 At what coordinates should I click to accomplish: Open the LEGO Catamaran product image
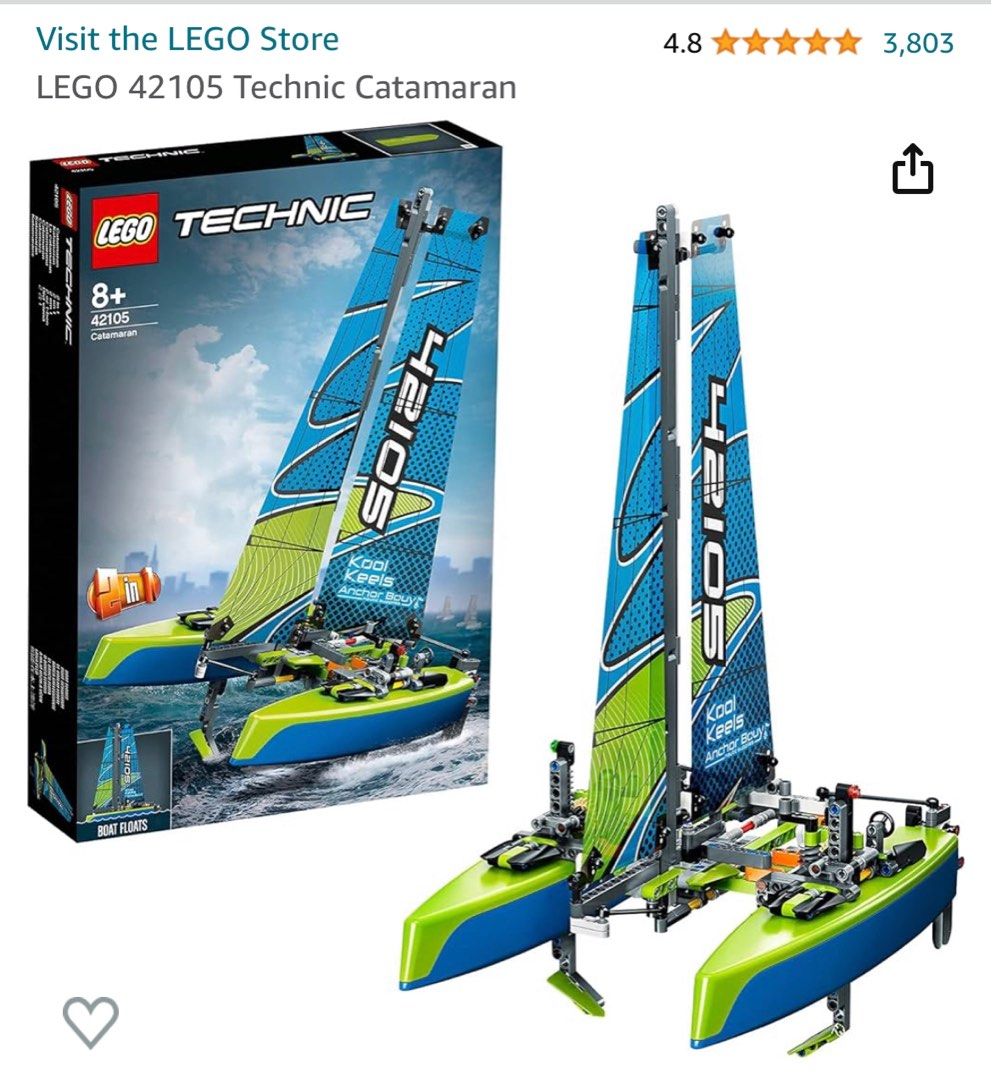[500, 590]
